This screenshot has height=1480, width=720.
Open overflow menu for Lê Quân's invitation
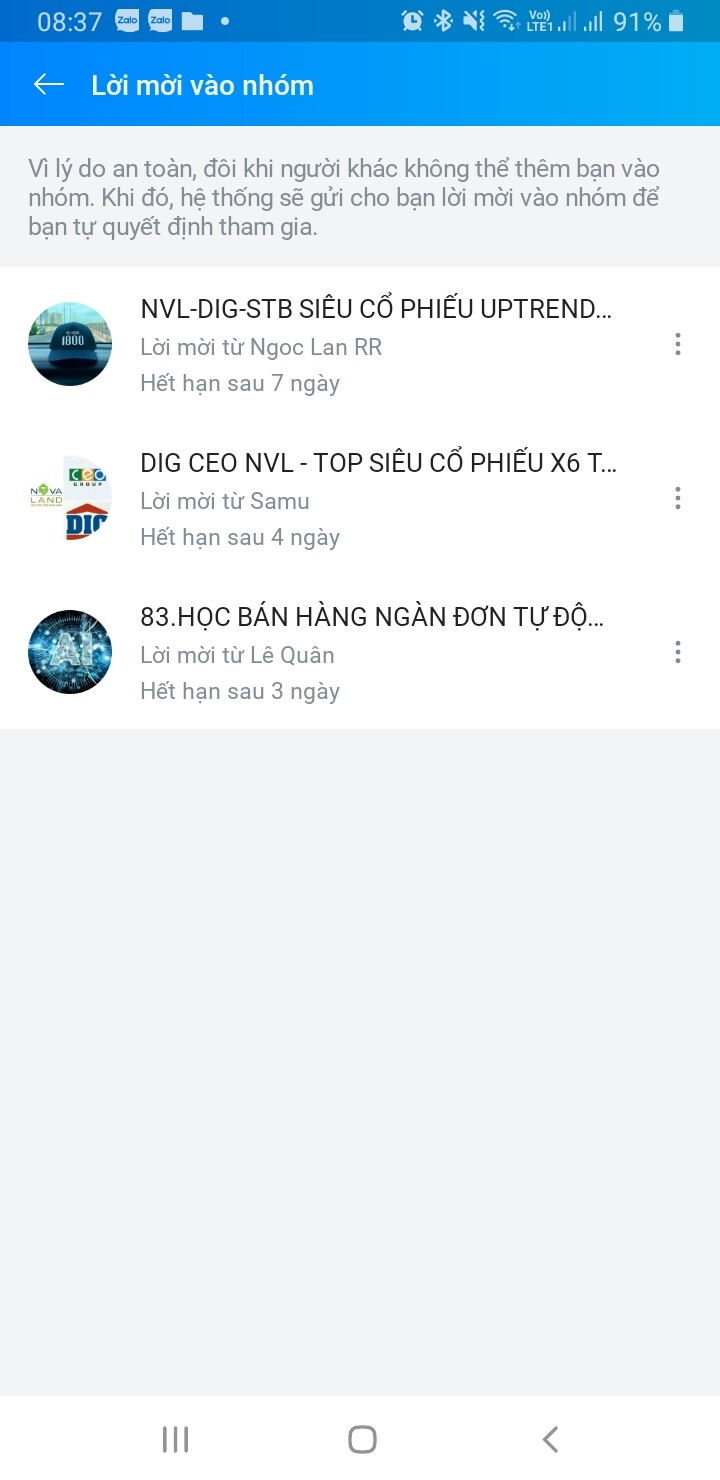tap(678, 653)
